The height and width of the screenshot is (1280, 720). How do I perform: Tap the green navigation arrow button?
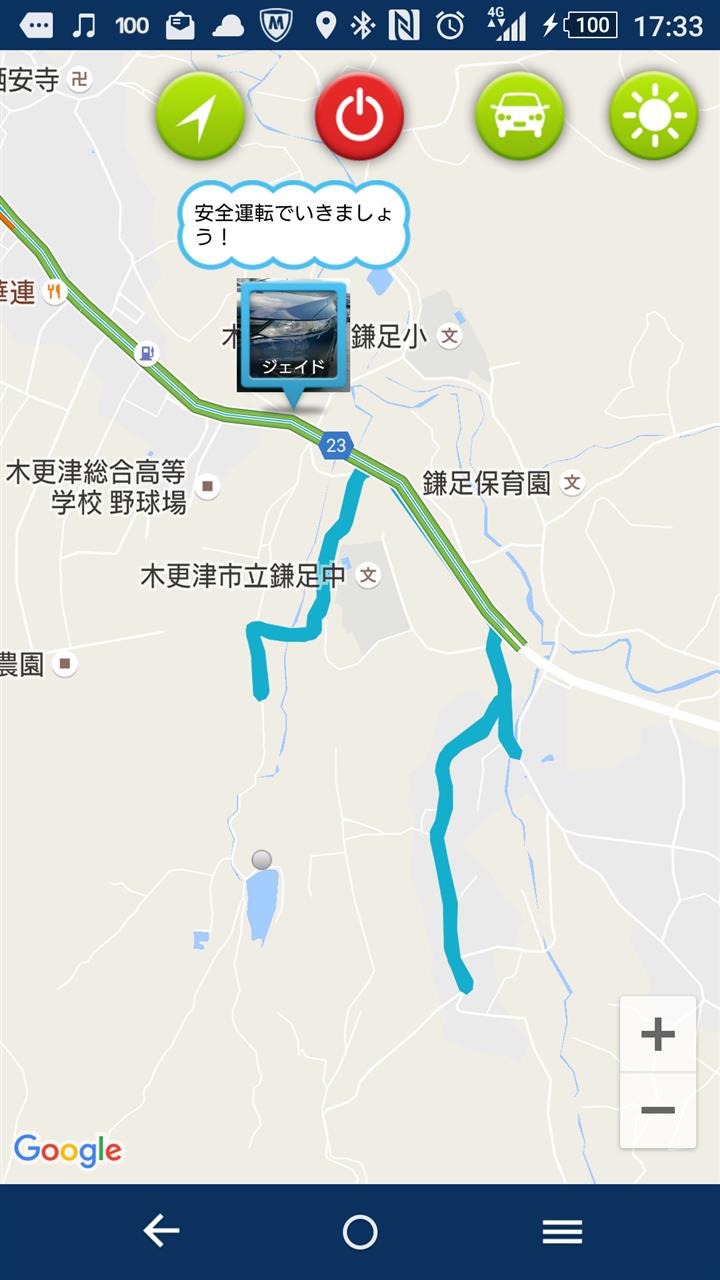coord(200,116)
